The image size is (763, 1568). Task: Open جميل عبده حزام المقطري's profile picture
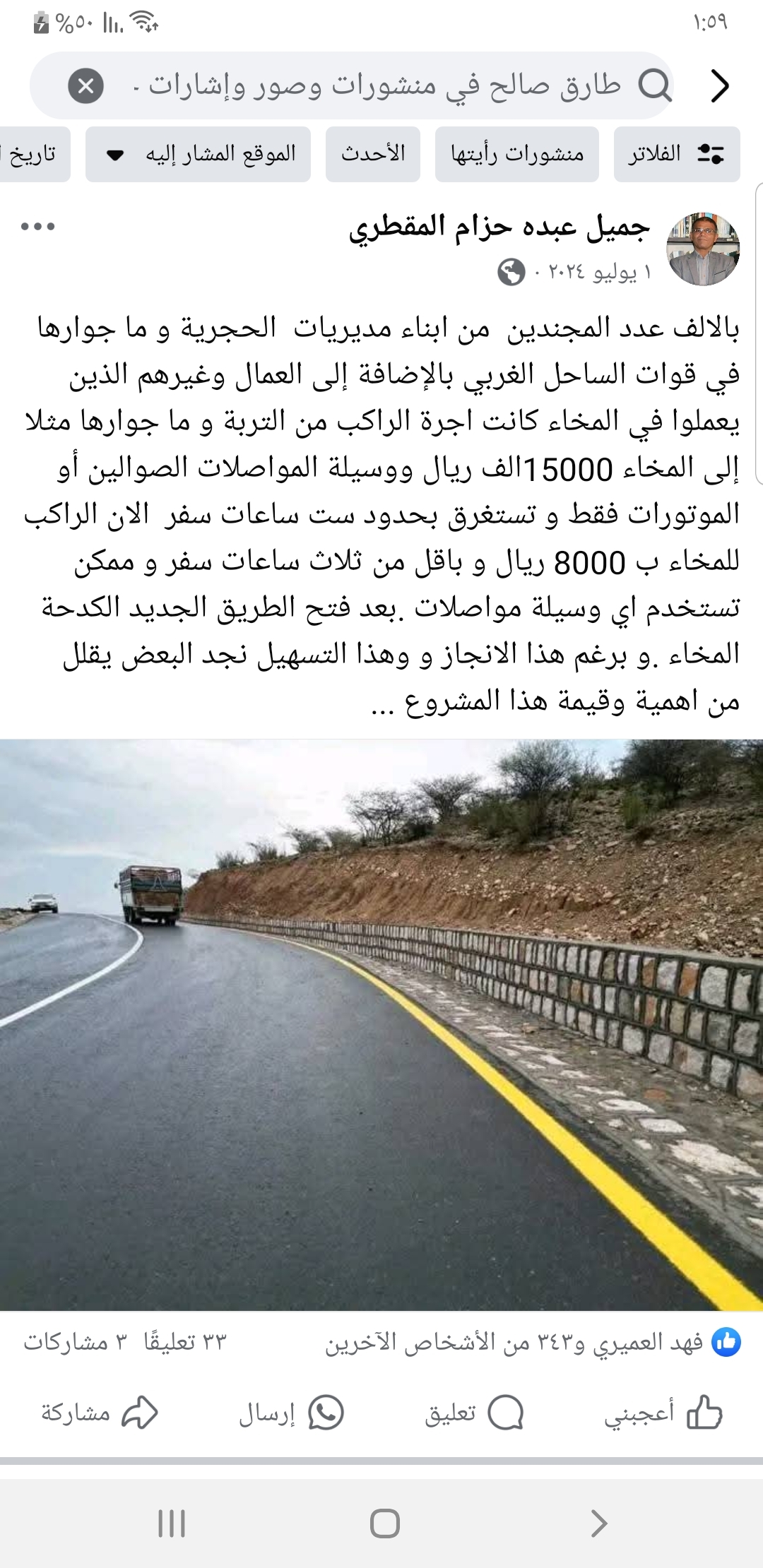coord(703,249)
